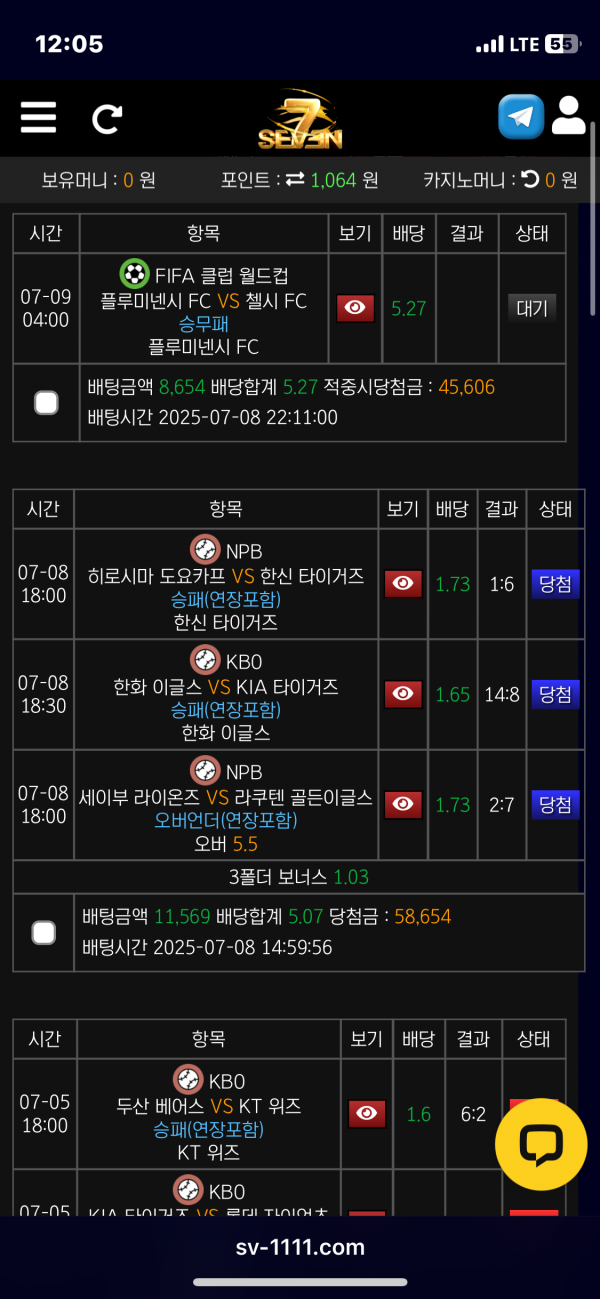Viewport: 600px width, 1299px height.
Task: View details of the 두산 베어스 vs KT 위즈 bet
Action: [367, 1114]
